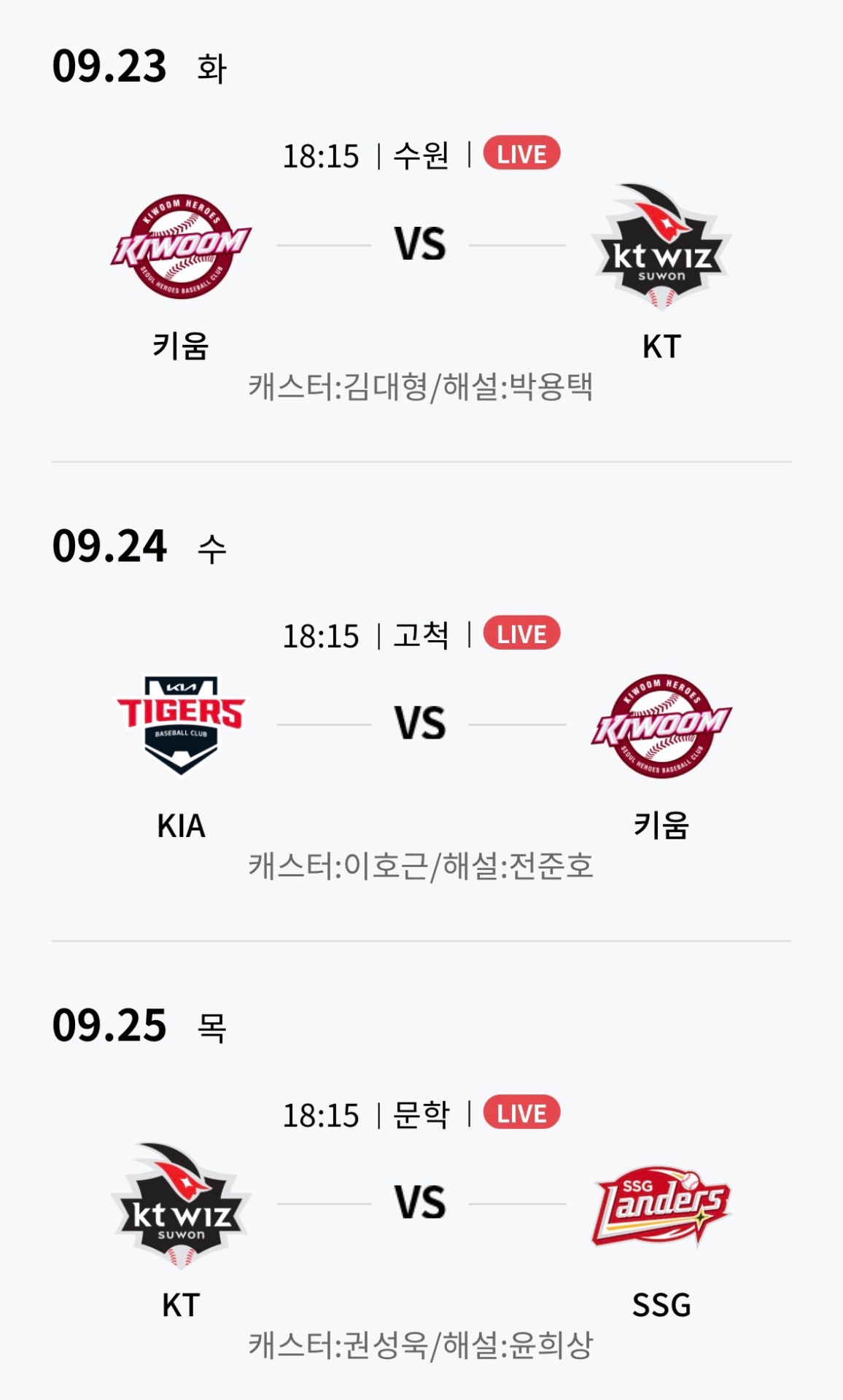
Task: Open the KIA vs 키움 game on 09.24
Action: 420,723
